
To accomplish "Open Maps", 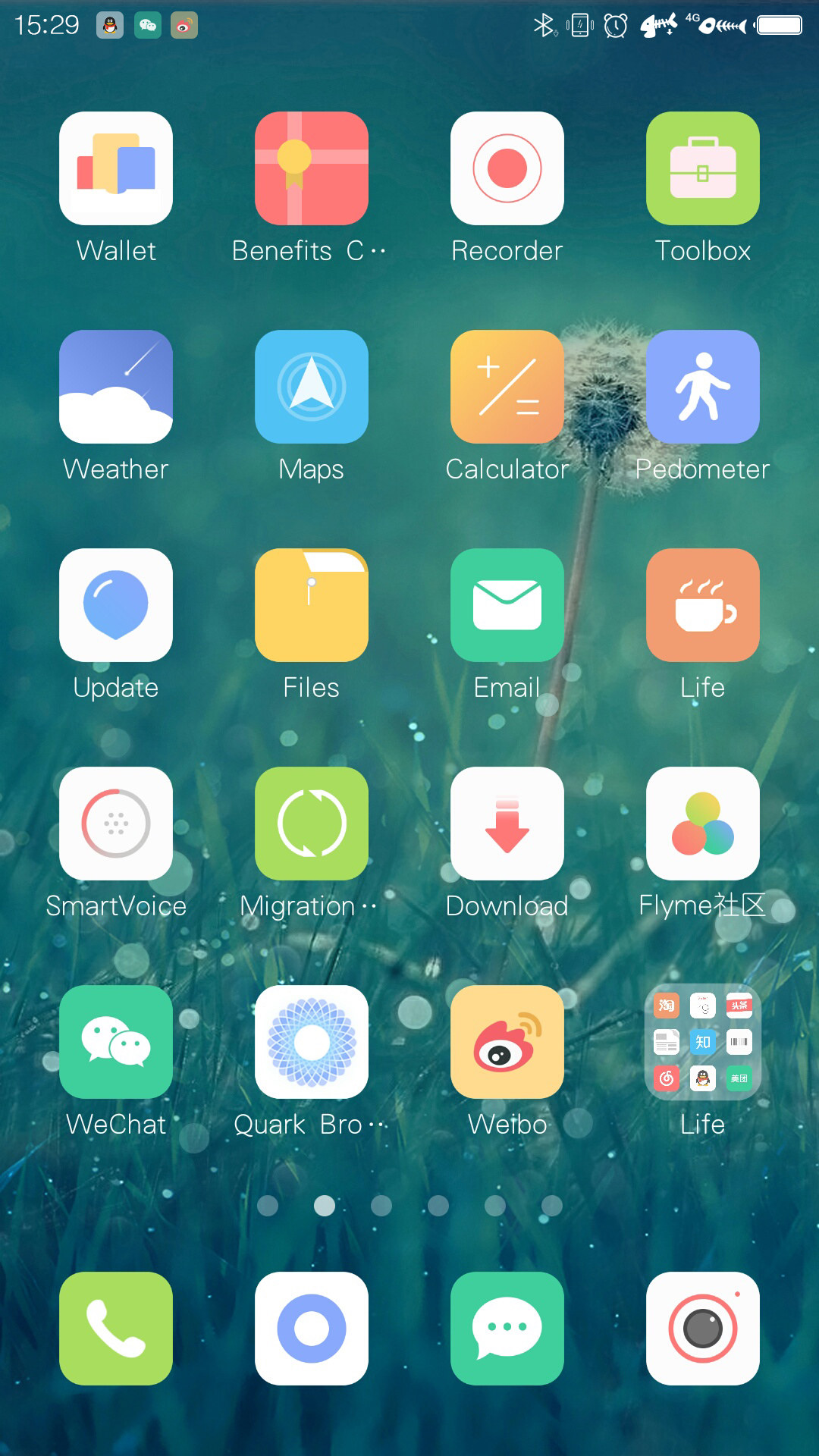I will tap(312, 387).
